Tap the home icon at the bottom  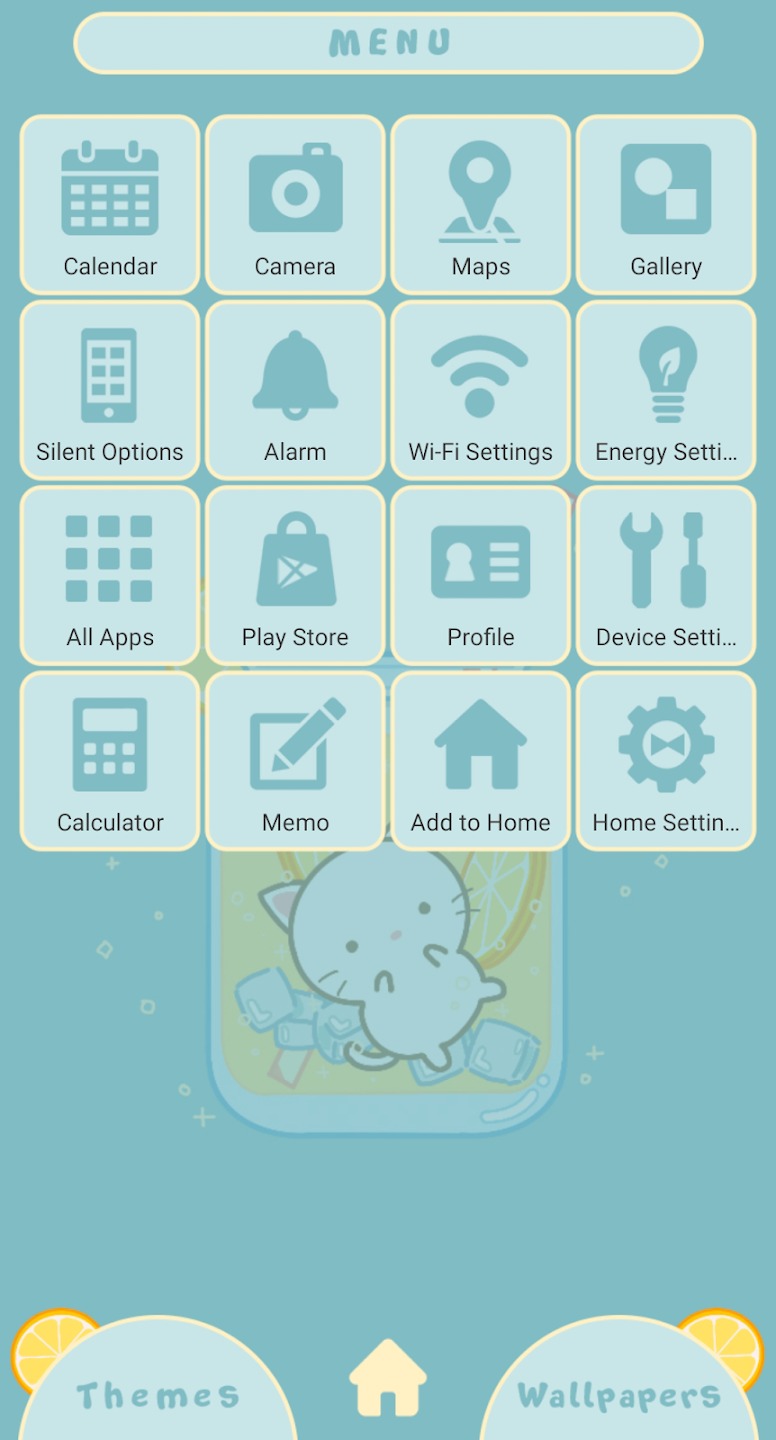click(x=388, y=1378)
